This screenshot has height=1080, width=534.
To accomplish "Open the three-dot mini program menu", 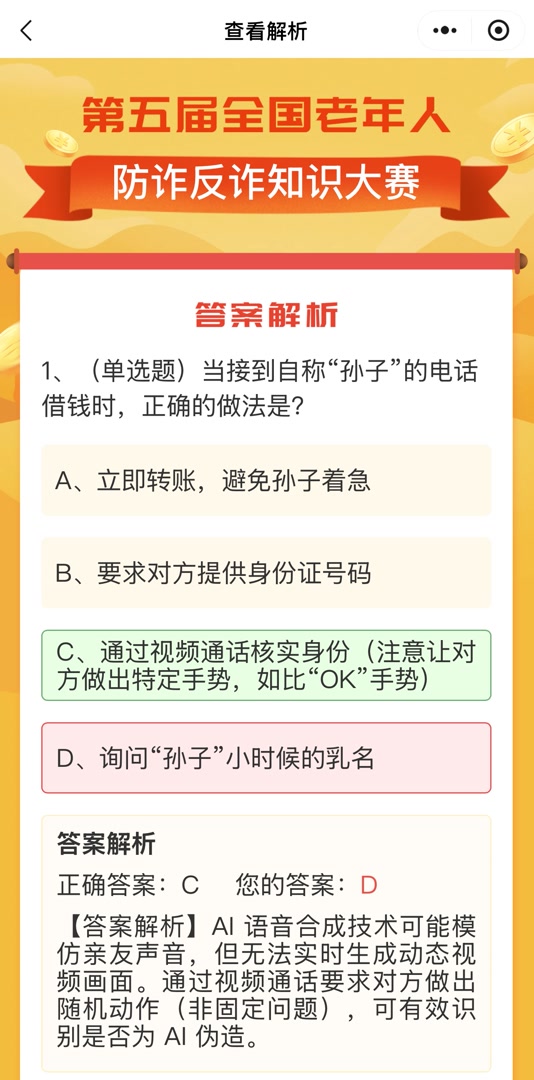I will 444,30.
